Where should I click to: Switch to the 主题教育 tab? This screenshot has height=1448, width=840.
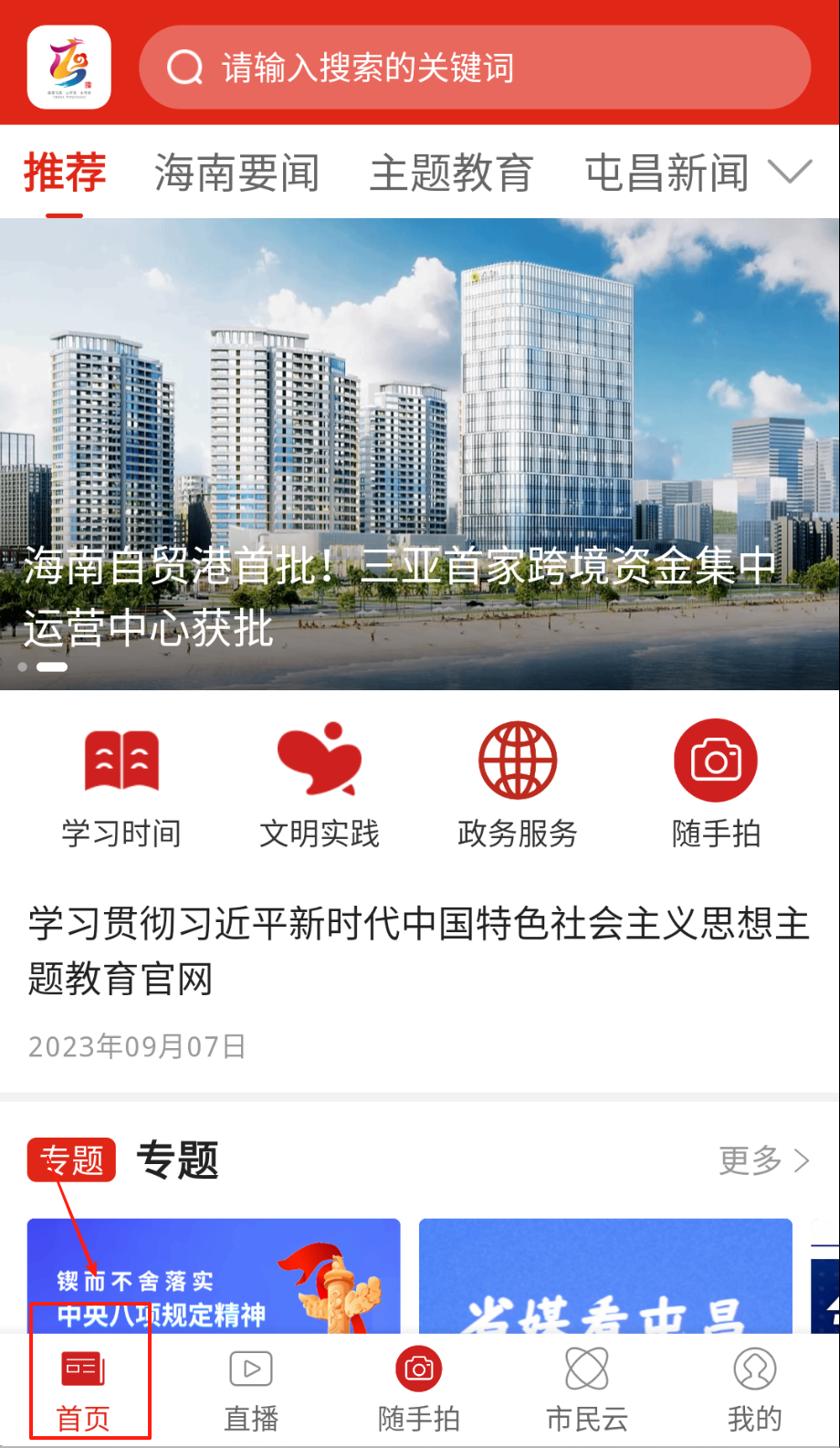coord(451,173)
